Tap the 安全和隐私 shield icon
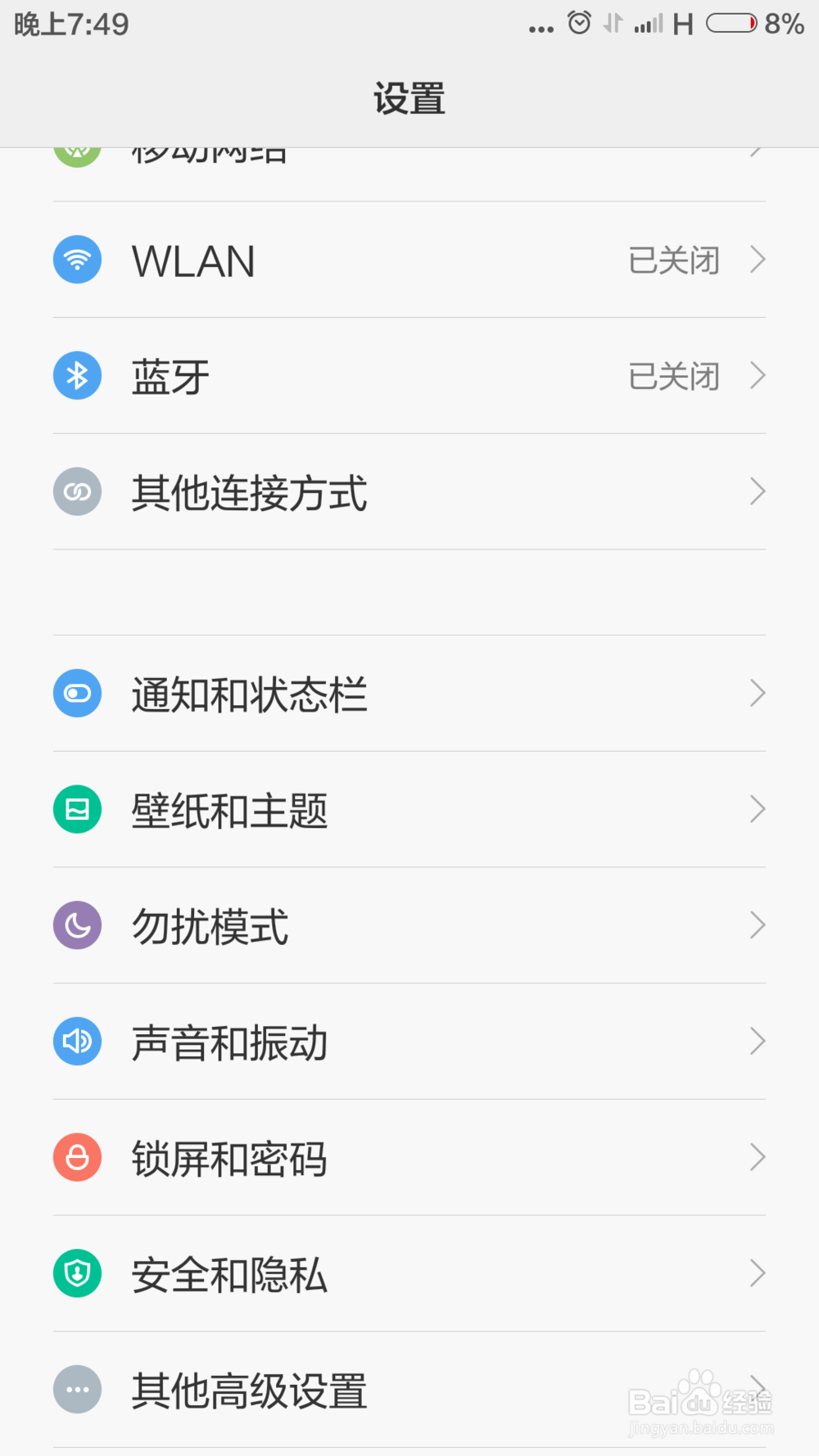Image resolution: width=819 pixels, height=1456 pixels. 77,1273
